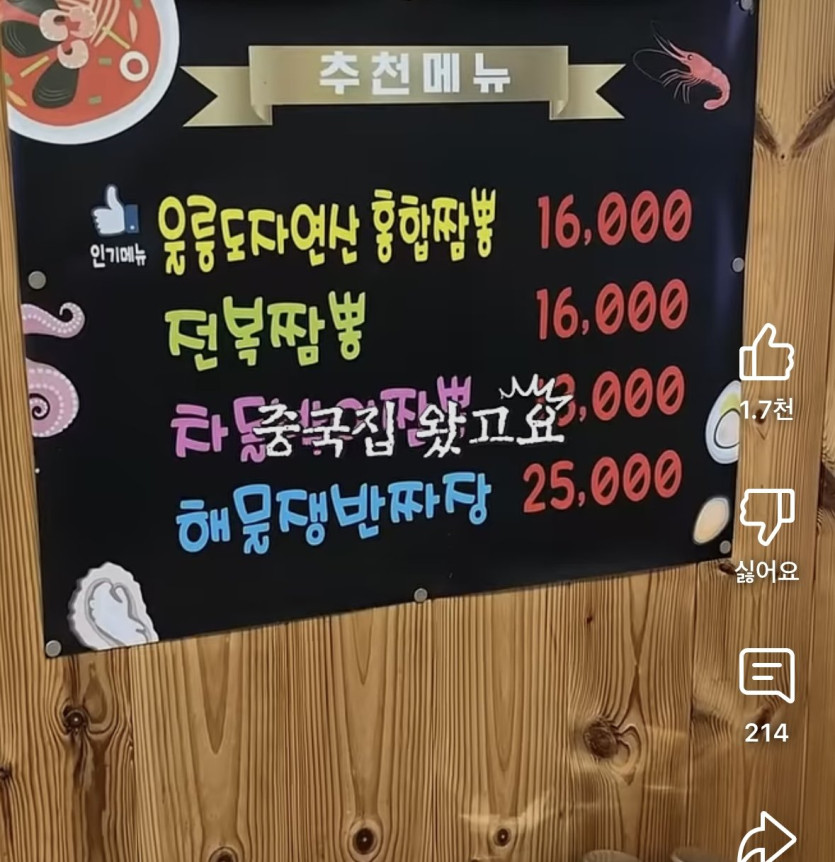Viewport: 835px width, 862px height.
Task: Share this Shorts video
Action: (767, 838)
